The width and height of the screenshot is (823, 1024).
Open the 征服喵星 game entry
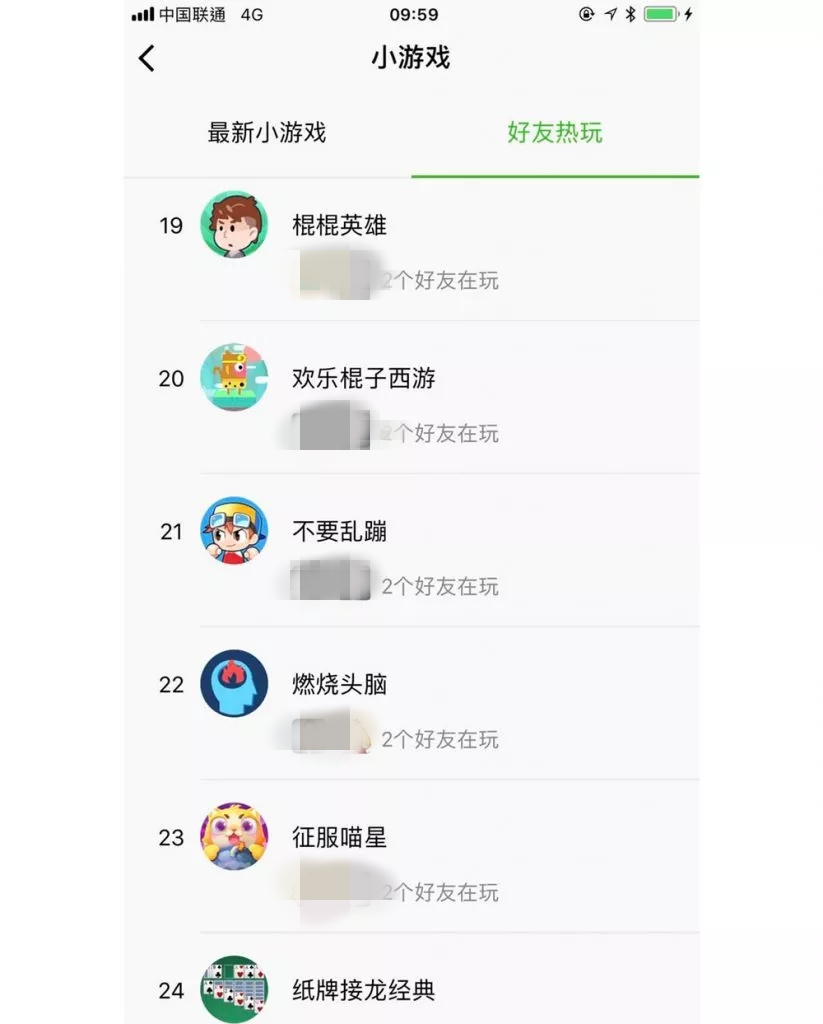339,838
